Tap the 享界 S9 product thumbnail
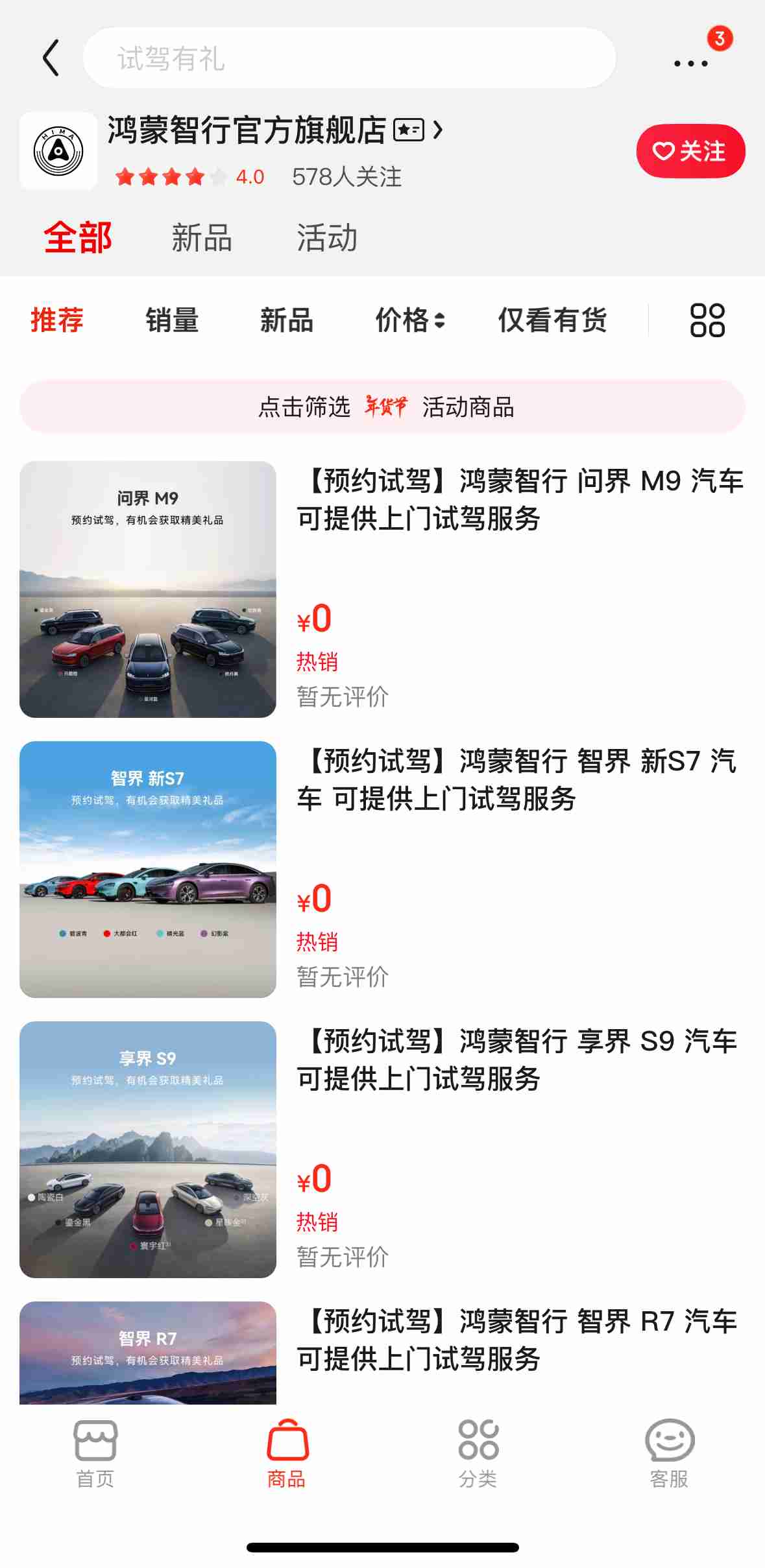The width and height of the screenshot is (765, 1568). pyautogui.click(x=149, y=1150)
